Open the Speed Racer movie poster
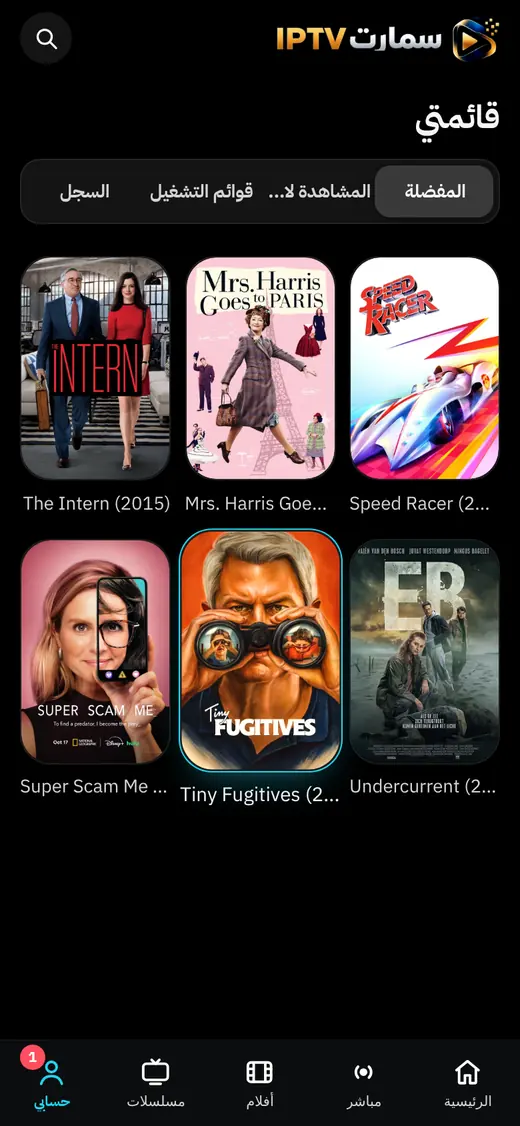Screen dimensions: 520x1126 click(x=424, y=368)
